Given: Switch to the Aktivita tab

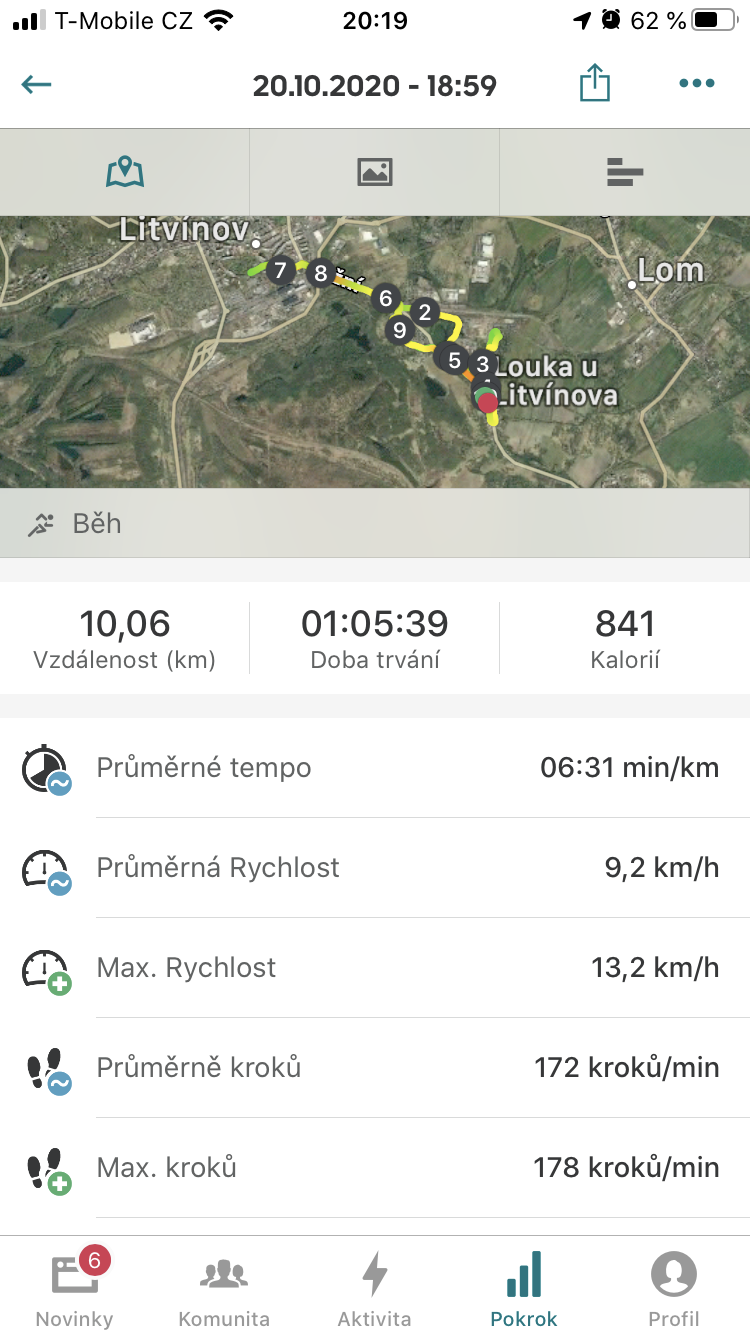Looking at the screenshot, I should [x=375, y=1286].
